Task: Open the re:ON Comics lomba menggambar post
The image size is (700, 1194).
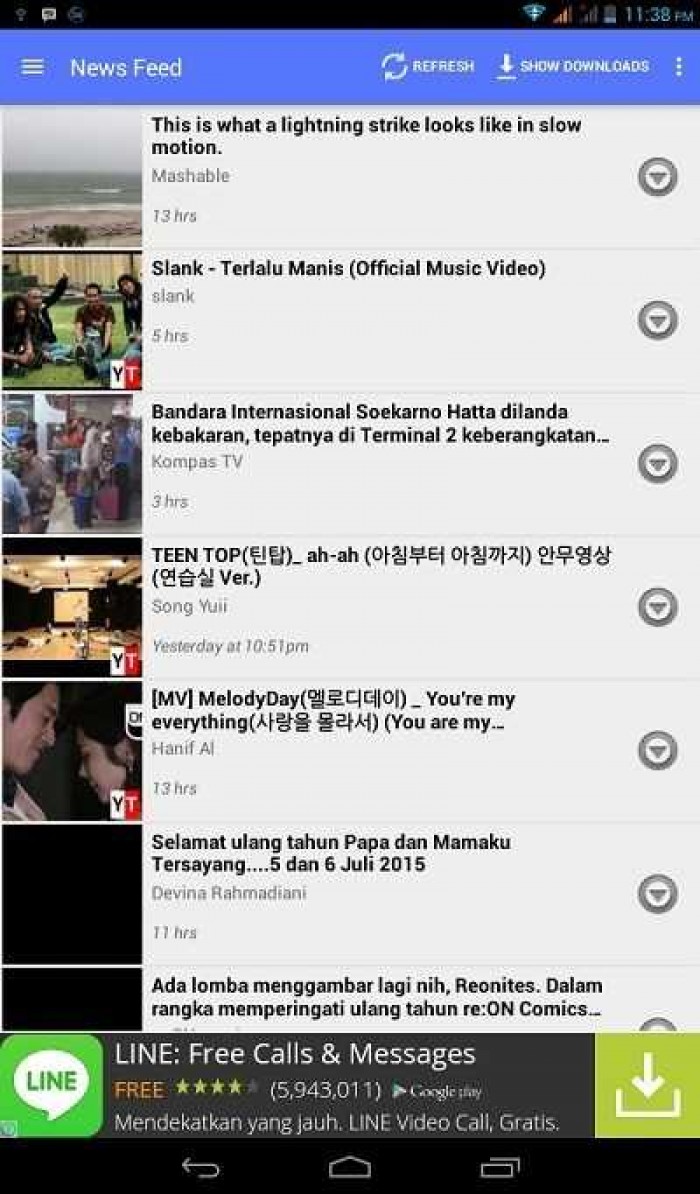Action: (375, 997)
